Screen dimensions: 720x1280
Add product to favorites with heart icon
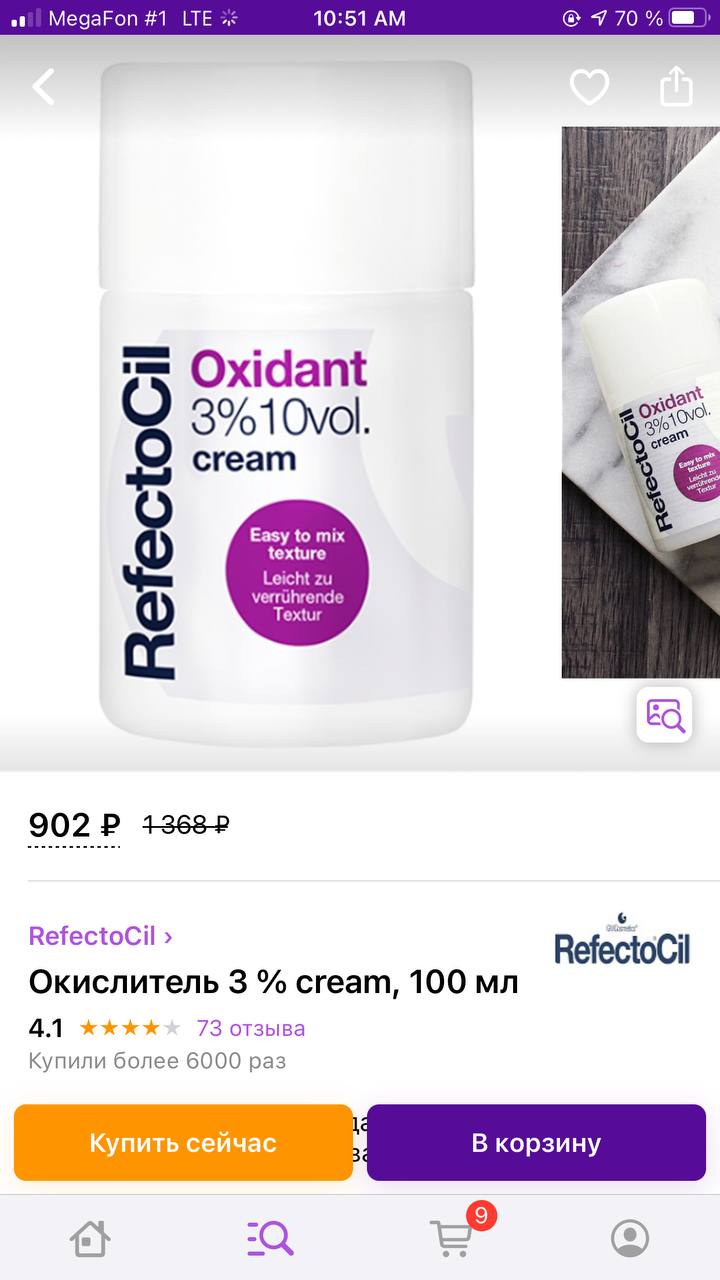pos(589,87)
